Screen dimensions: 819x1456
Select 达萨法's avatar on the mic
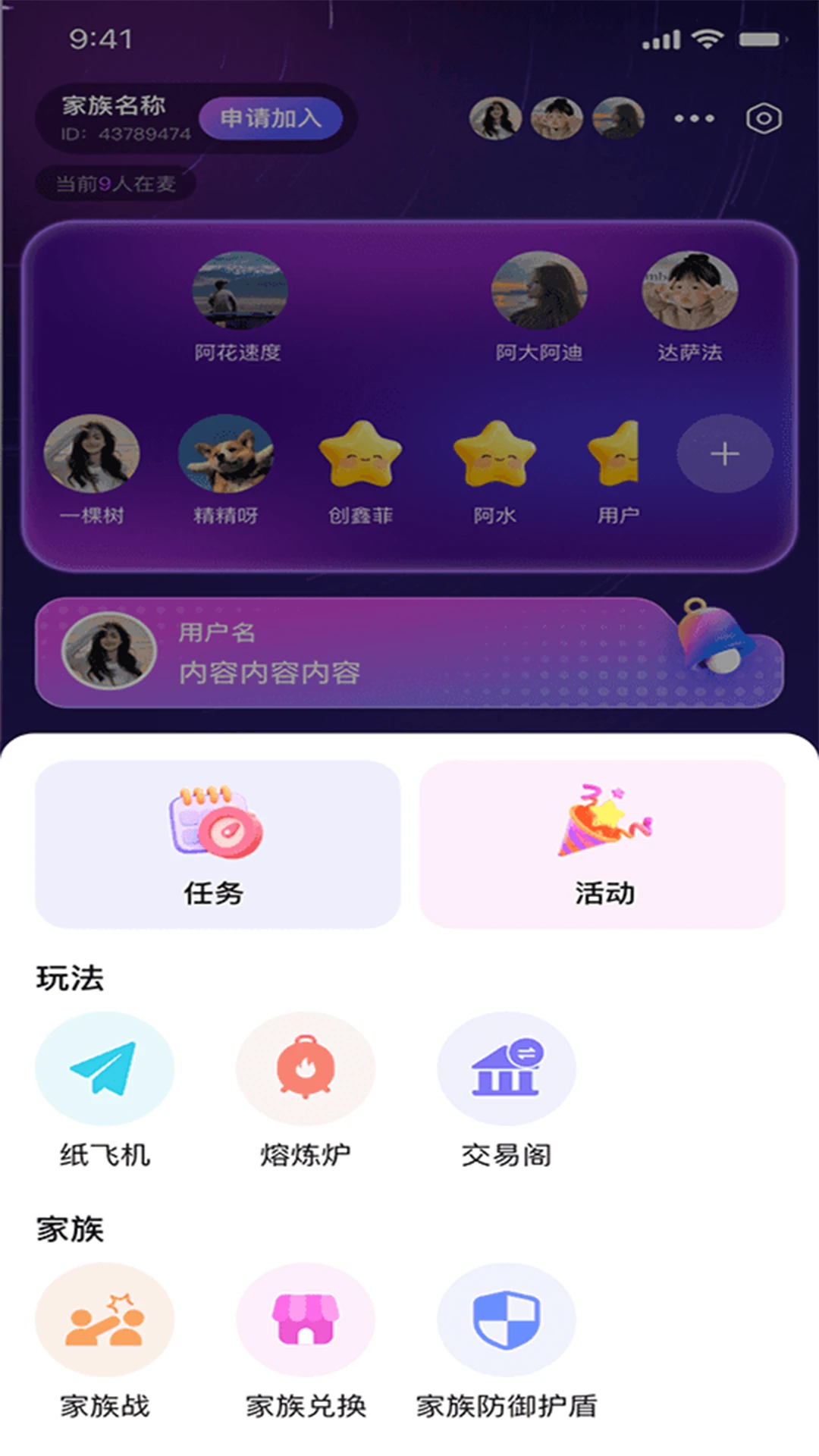[689, 291]
